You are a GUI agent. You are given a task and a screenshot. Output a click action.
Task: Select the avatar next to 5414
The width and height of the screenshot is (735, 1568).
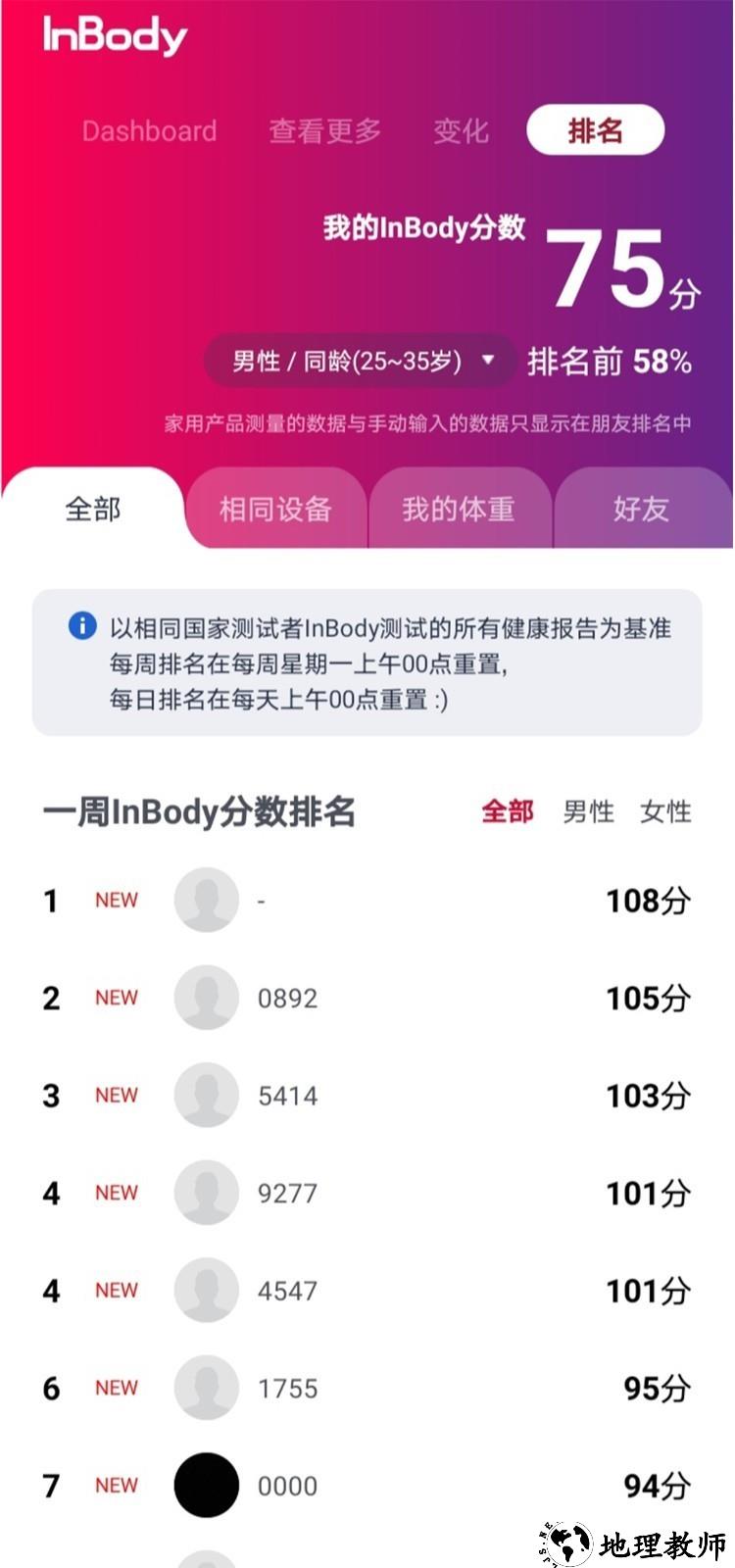click(206, 1095)
